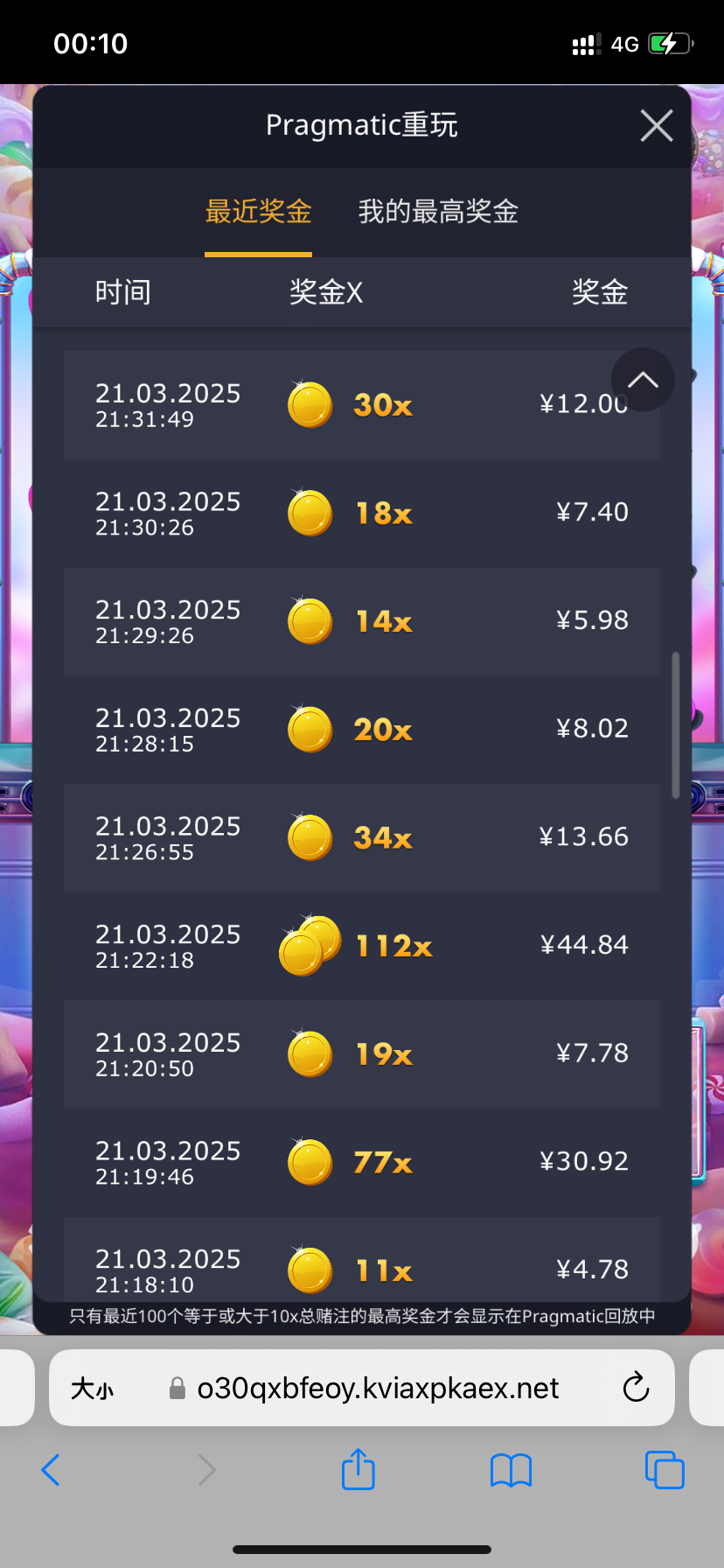The image size is (724, 1568).
Task: Switch to the 我的最高奖金 tab
Action: (438, 212)
